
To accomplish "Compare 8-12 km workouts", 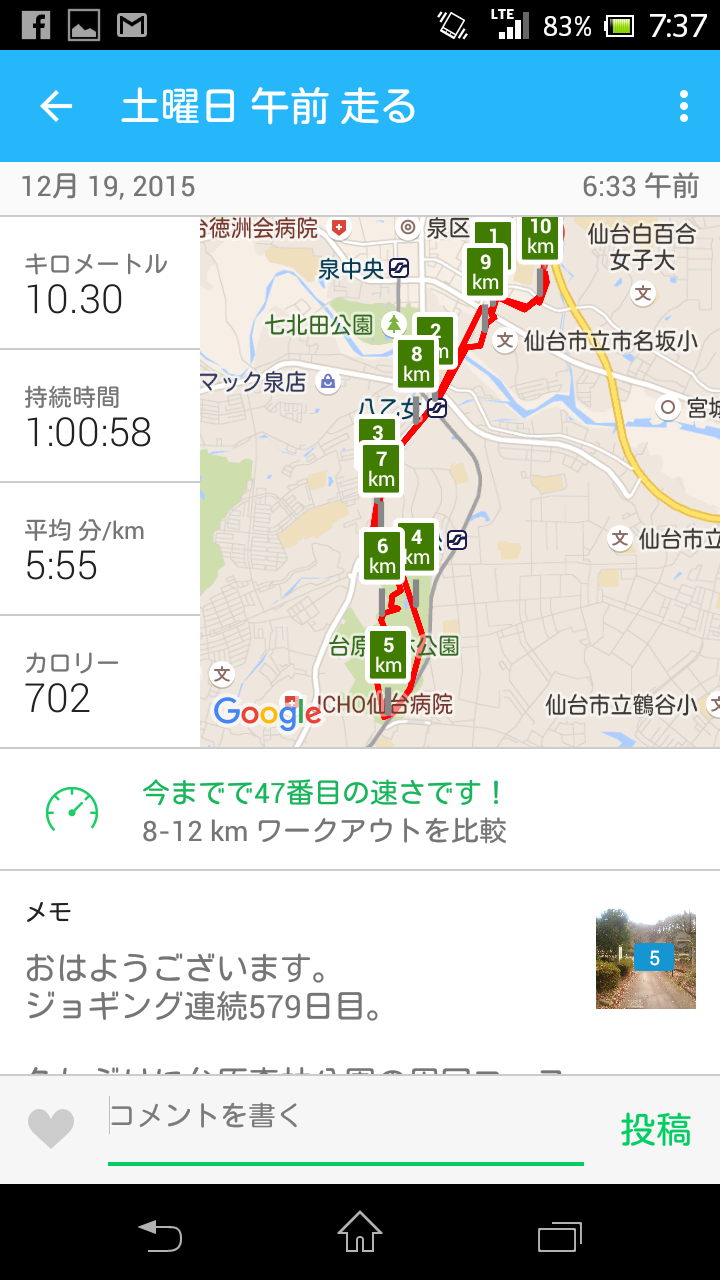I will click(324, 811).
